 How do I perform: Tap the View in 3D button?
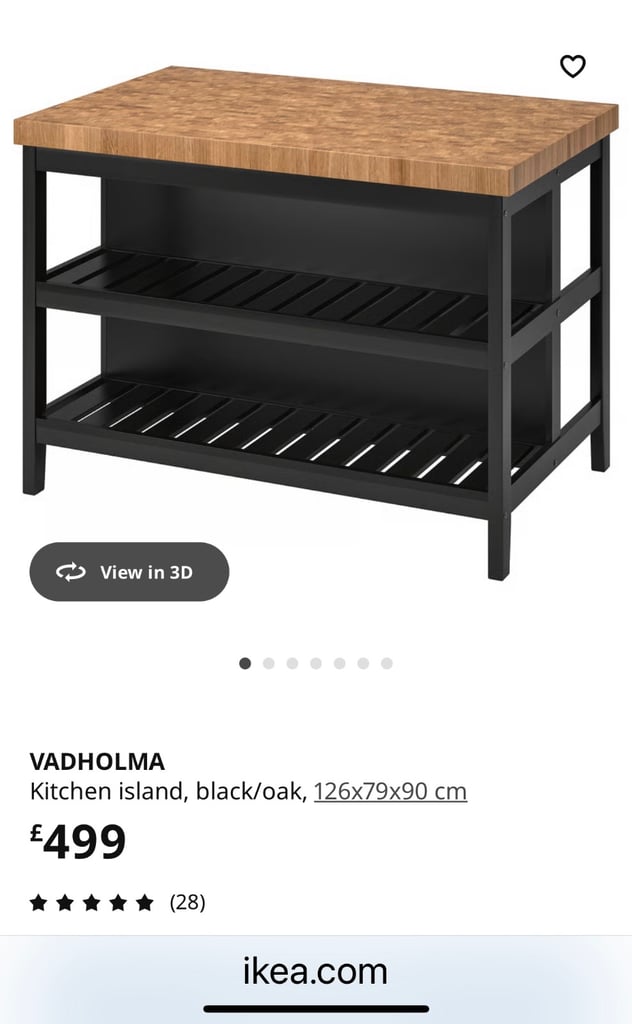(129, 571)
